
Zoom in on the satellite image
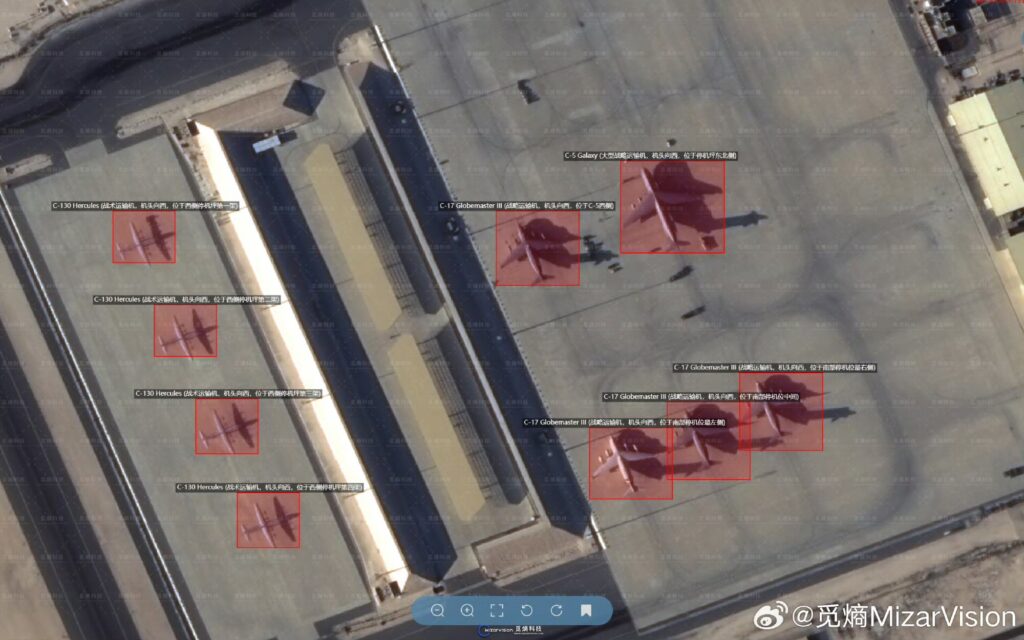(467, 610)
